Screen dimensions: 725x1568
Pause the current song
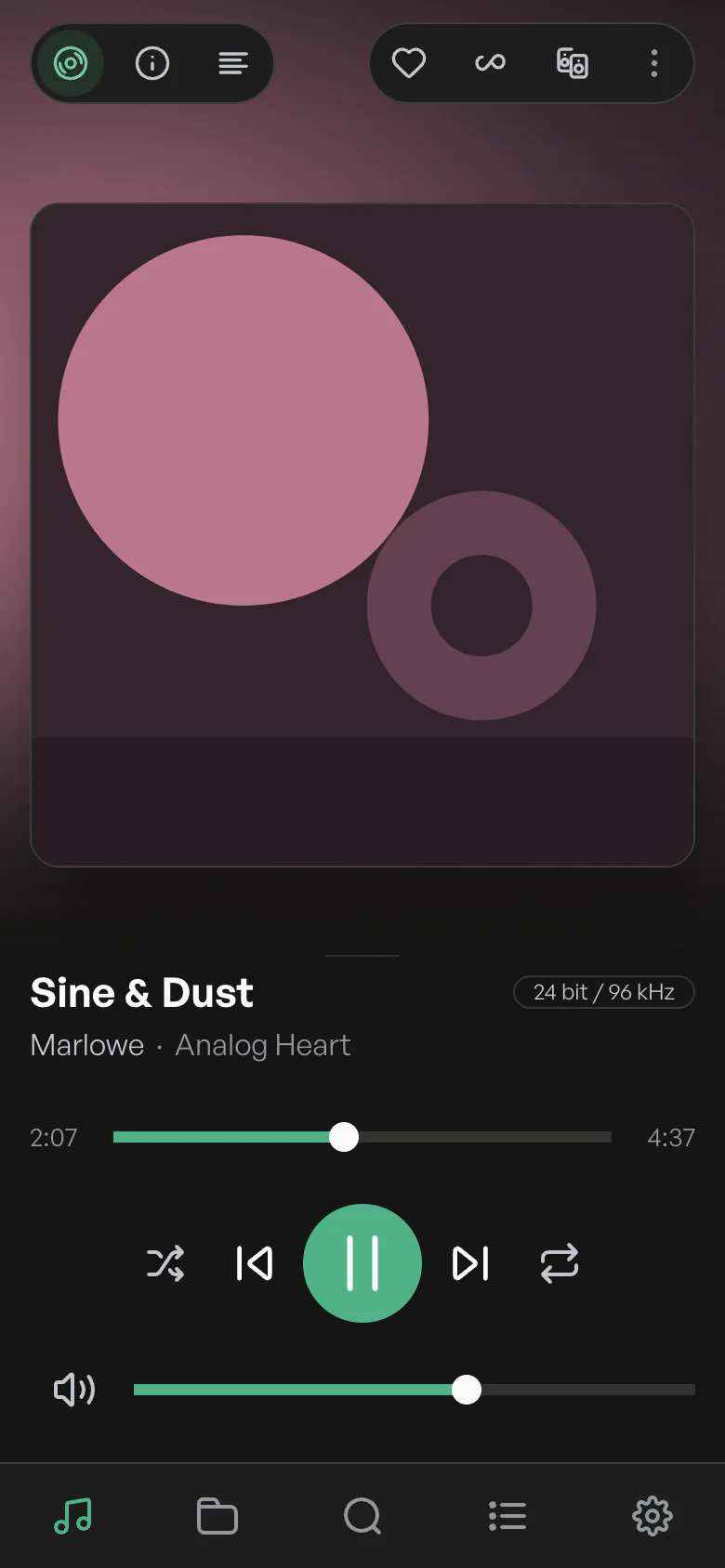tap(362, 1263)
